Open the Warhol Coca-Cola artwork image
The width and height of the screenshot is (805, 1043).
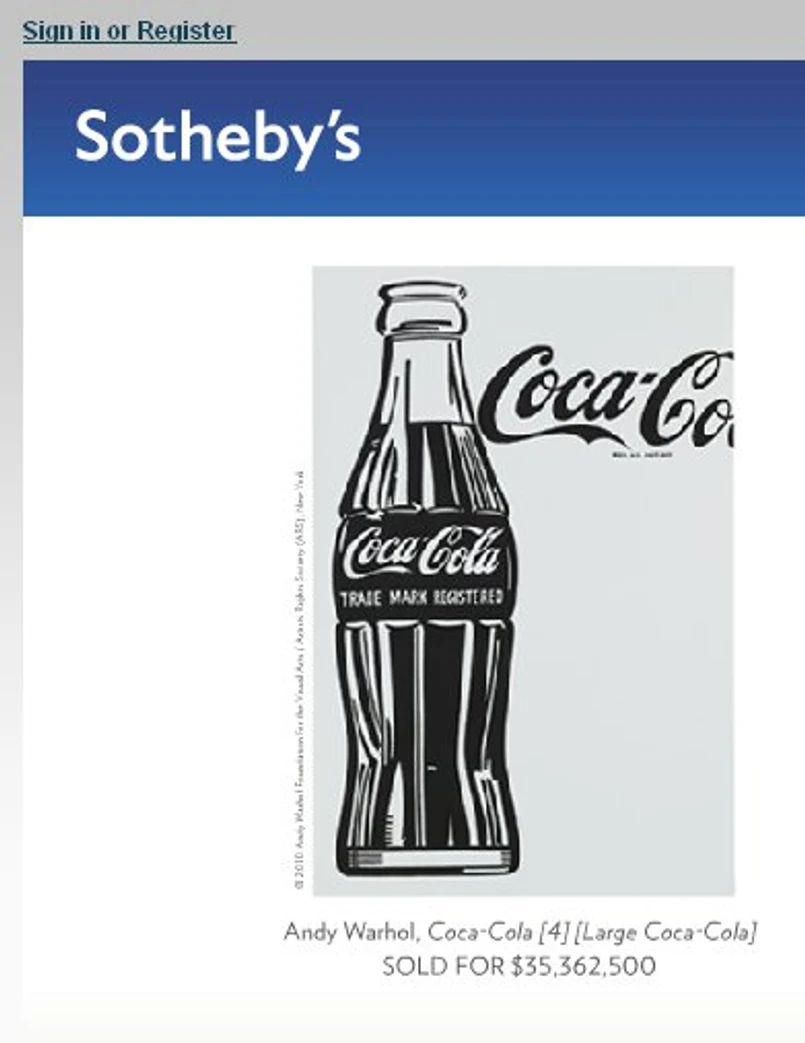pyautogui.click(x=522, y=580)
